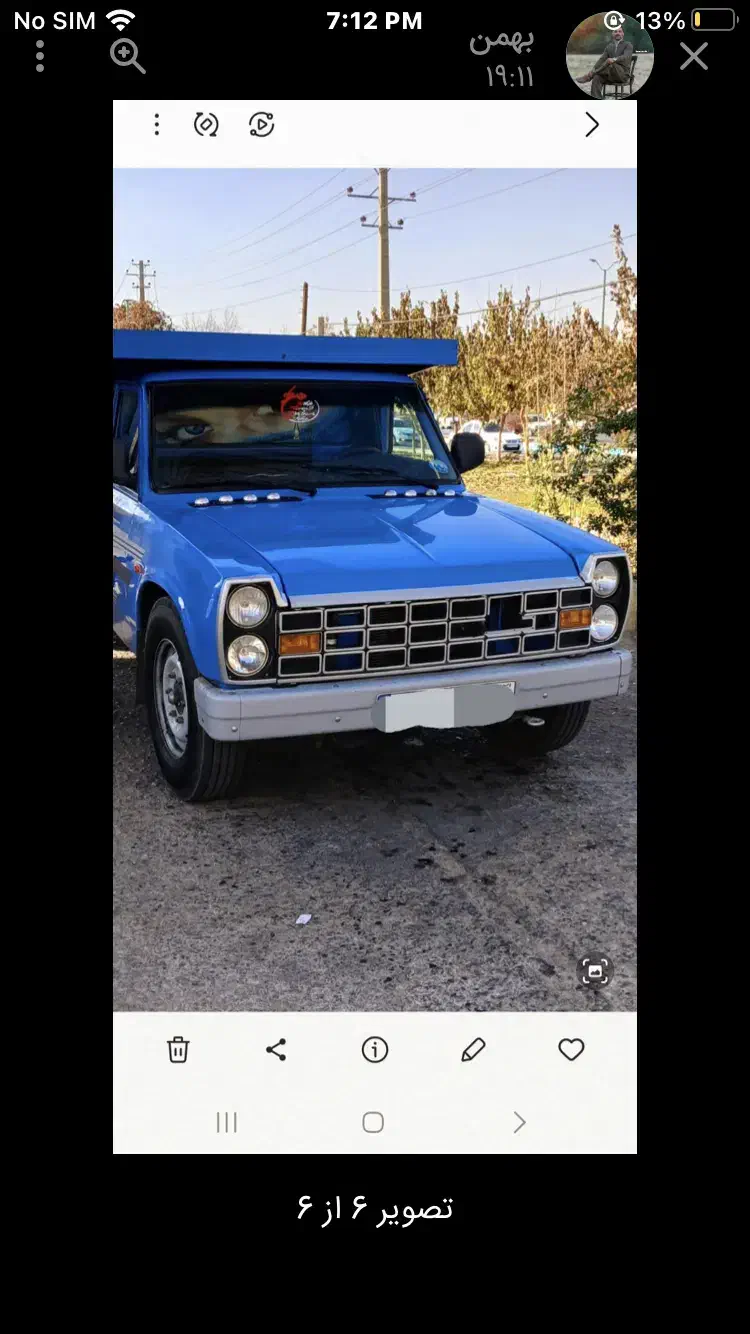Viewport: 750px width, 1334px height.
Task: Open the sender's profile picture
Action: pyautogui.click(x=610, y=56)
